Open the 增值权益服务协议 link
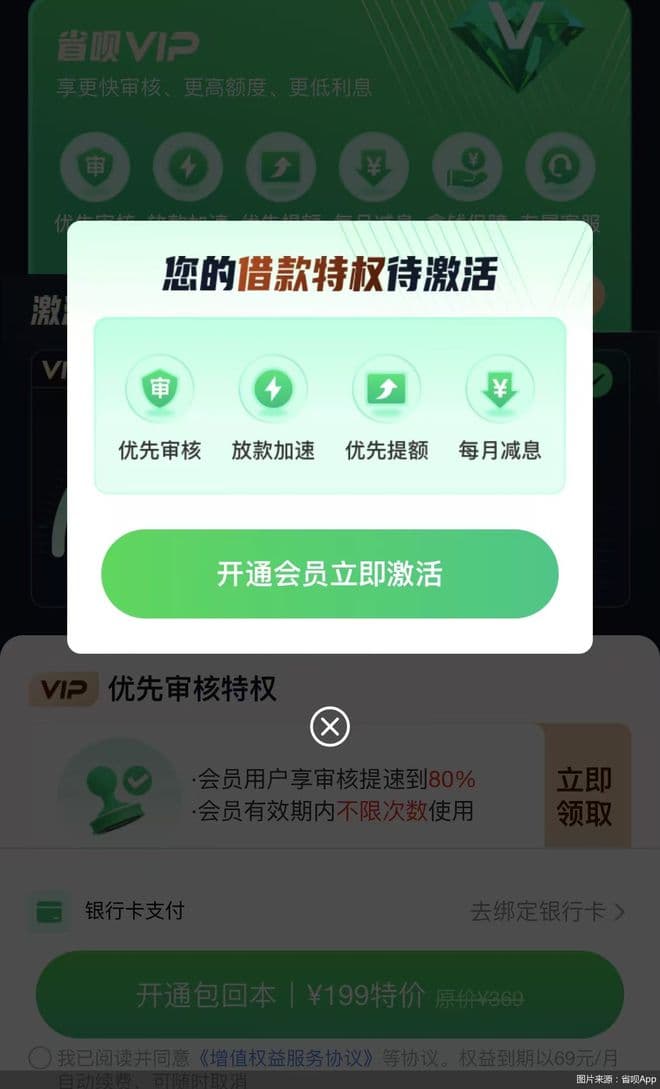This screenshot has width=660, height=1089. tap(286, 1057)
